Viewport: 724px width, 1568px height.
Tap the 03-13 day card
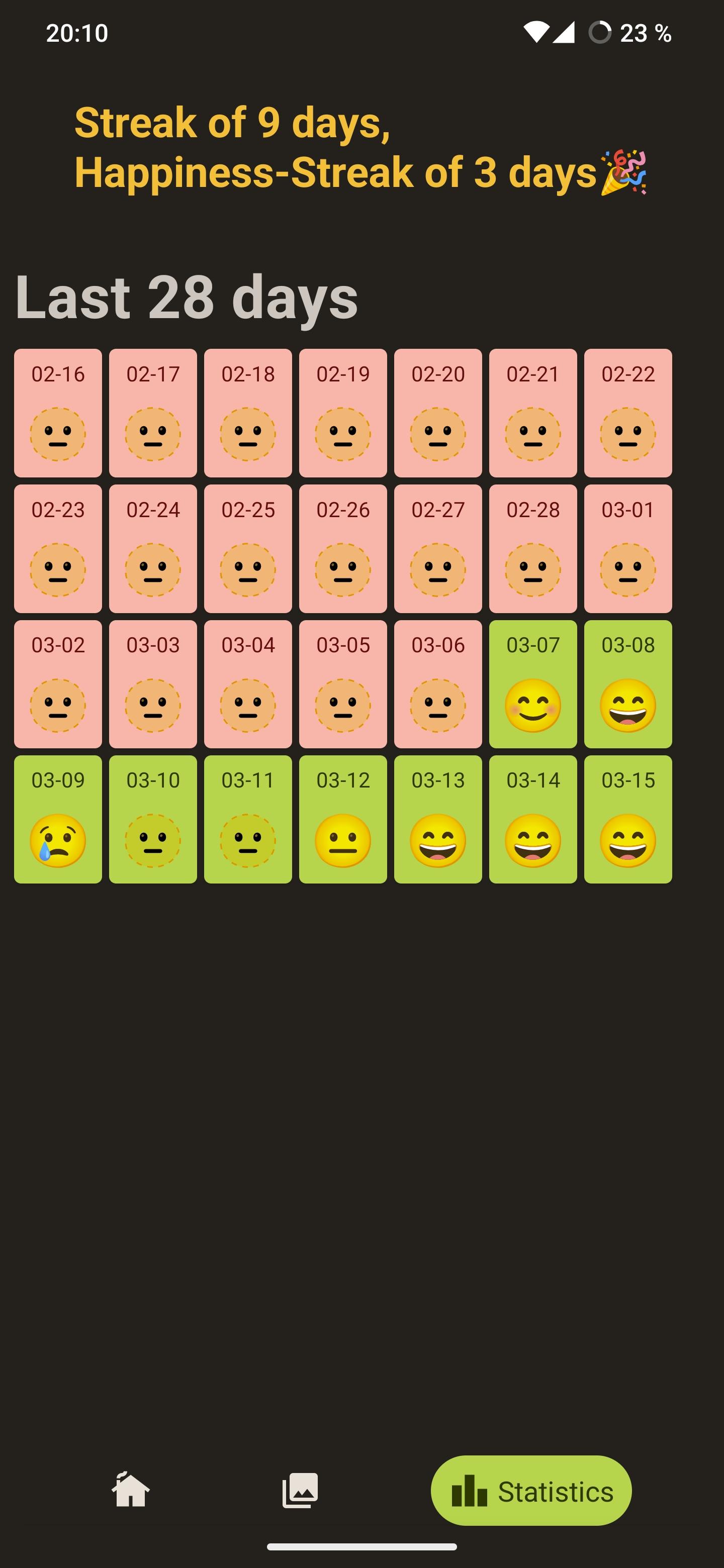438,819
